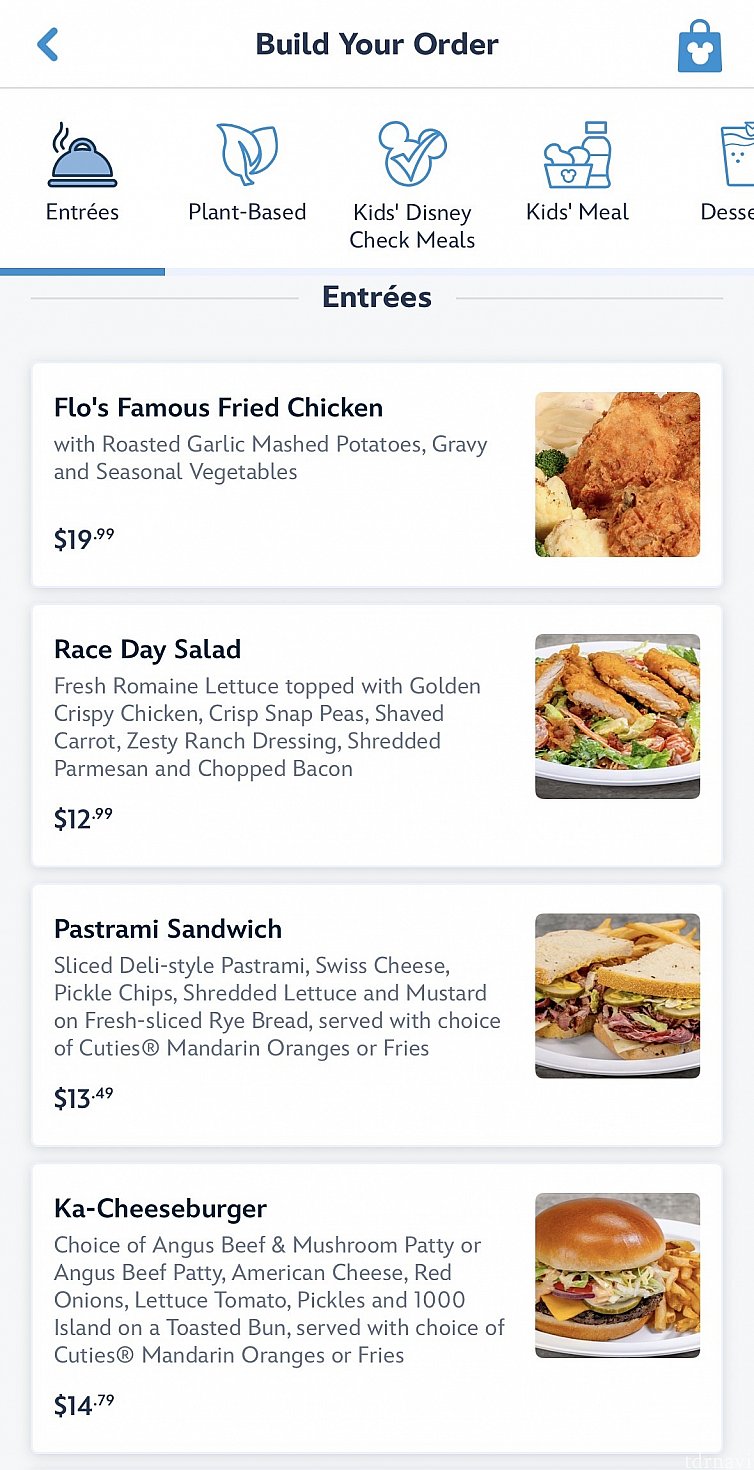Choose the Race Day Salad card
Screen dimensions: 754x1470
(x=376, y=735)
